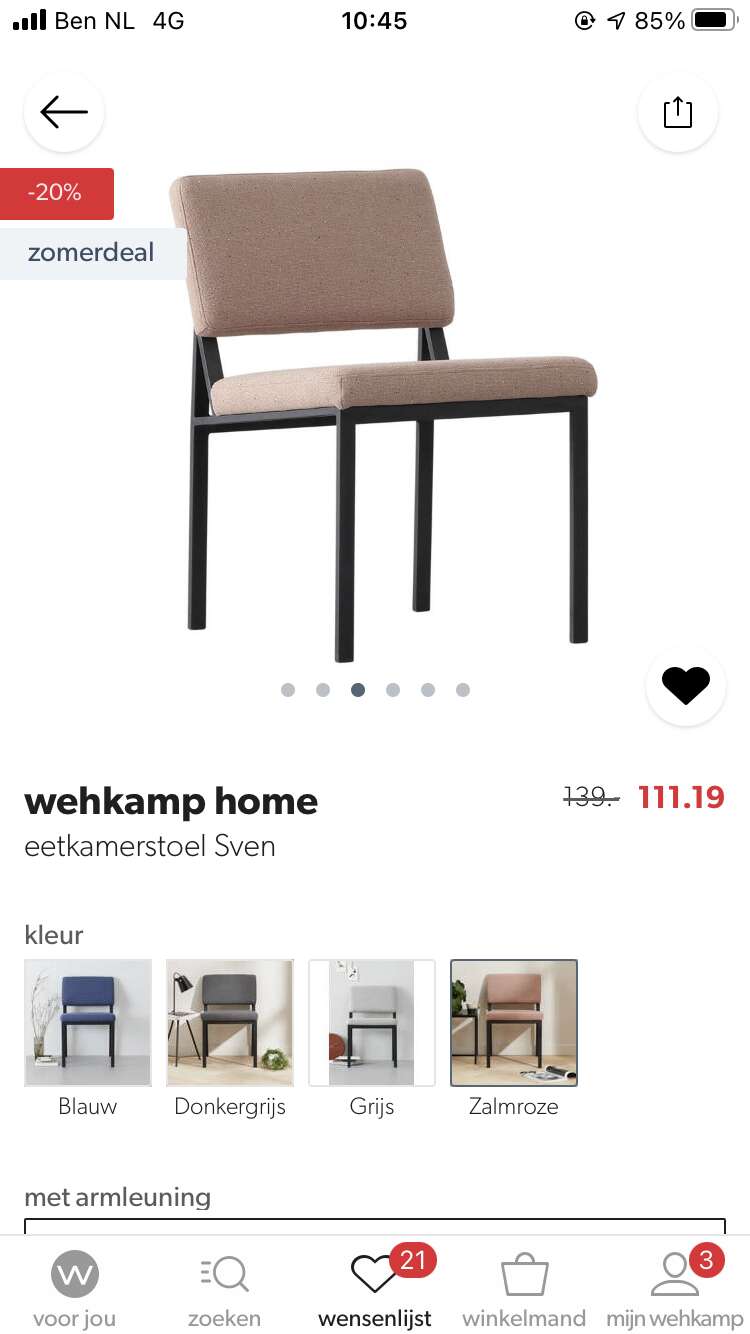Remove chair from wishlist via heart
The height and width of the screenshot is (1334, 750).
686,686
